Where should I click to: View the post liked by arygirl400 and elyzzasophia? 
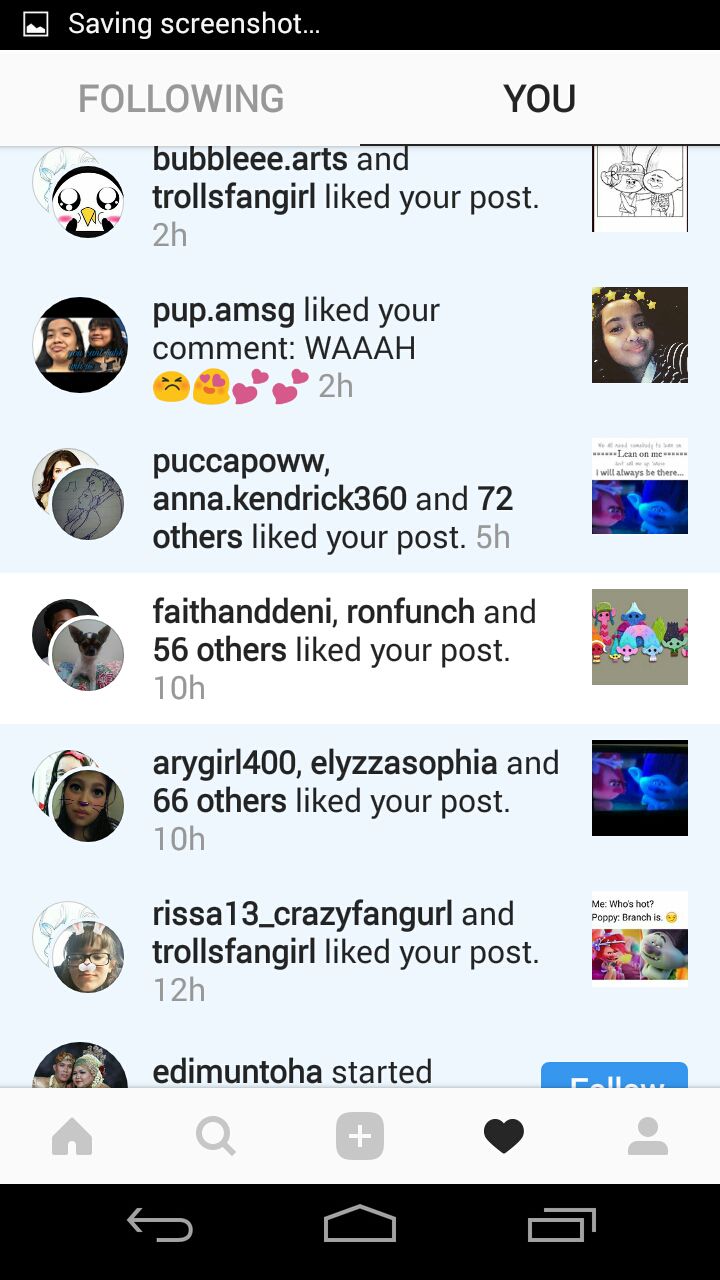coord(640,788)
